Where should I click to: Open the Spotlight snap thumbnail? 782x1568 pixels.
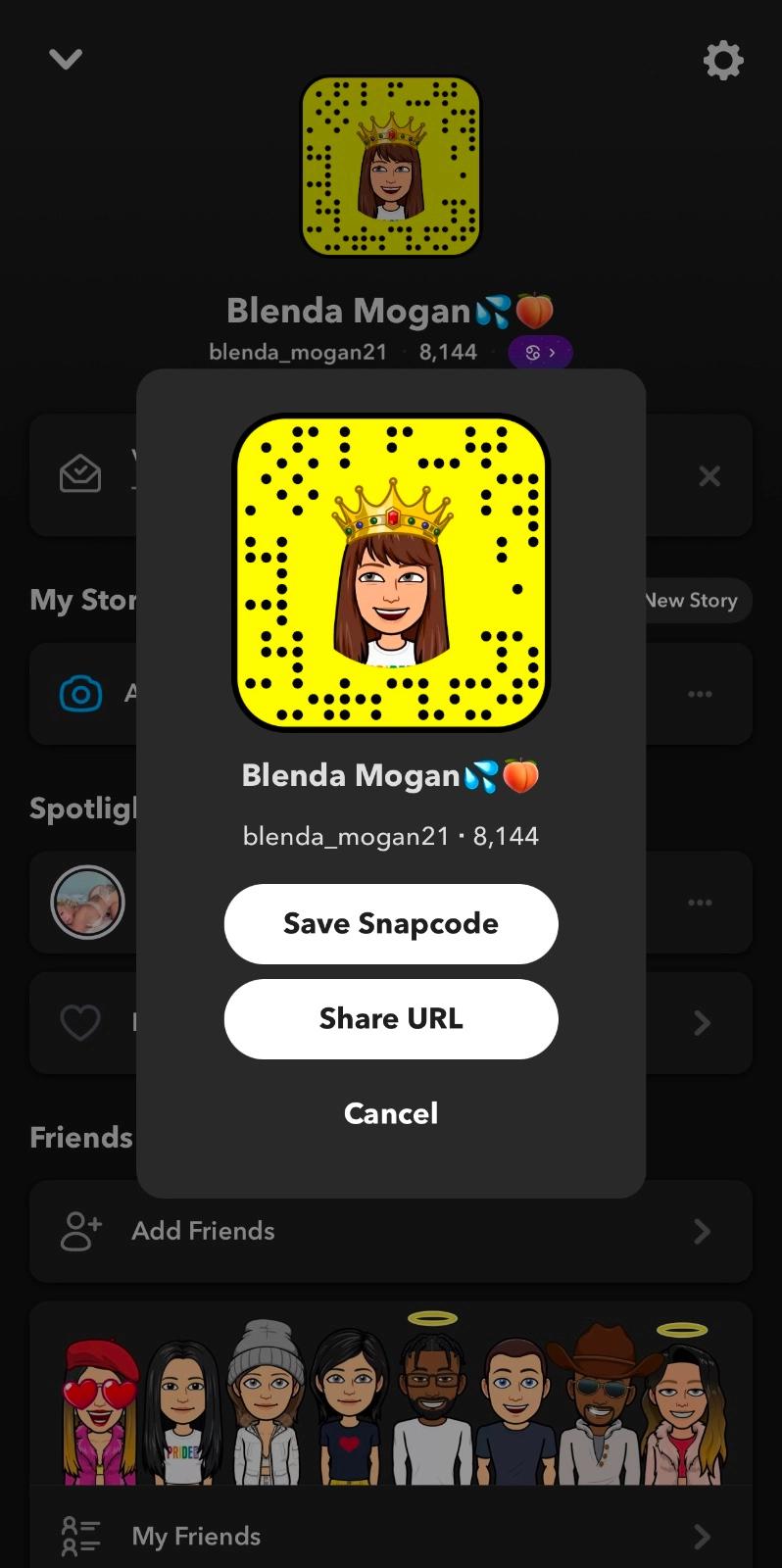click(87, 903)
